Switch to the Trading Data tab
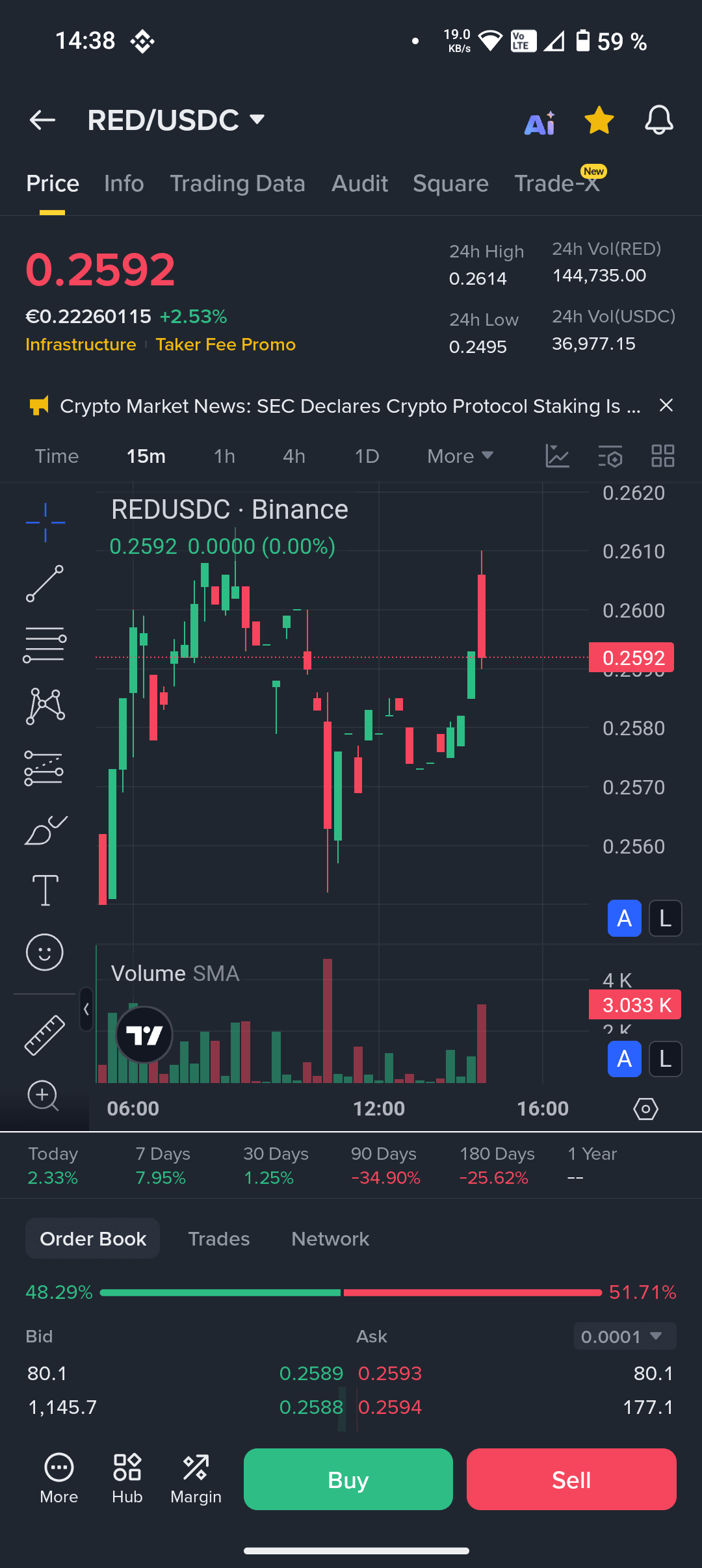The height and width of the screenshot is (1568, 702). (x=237, y=183)
